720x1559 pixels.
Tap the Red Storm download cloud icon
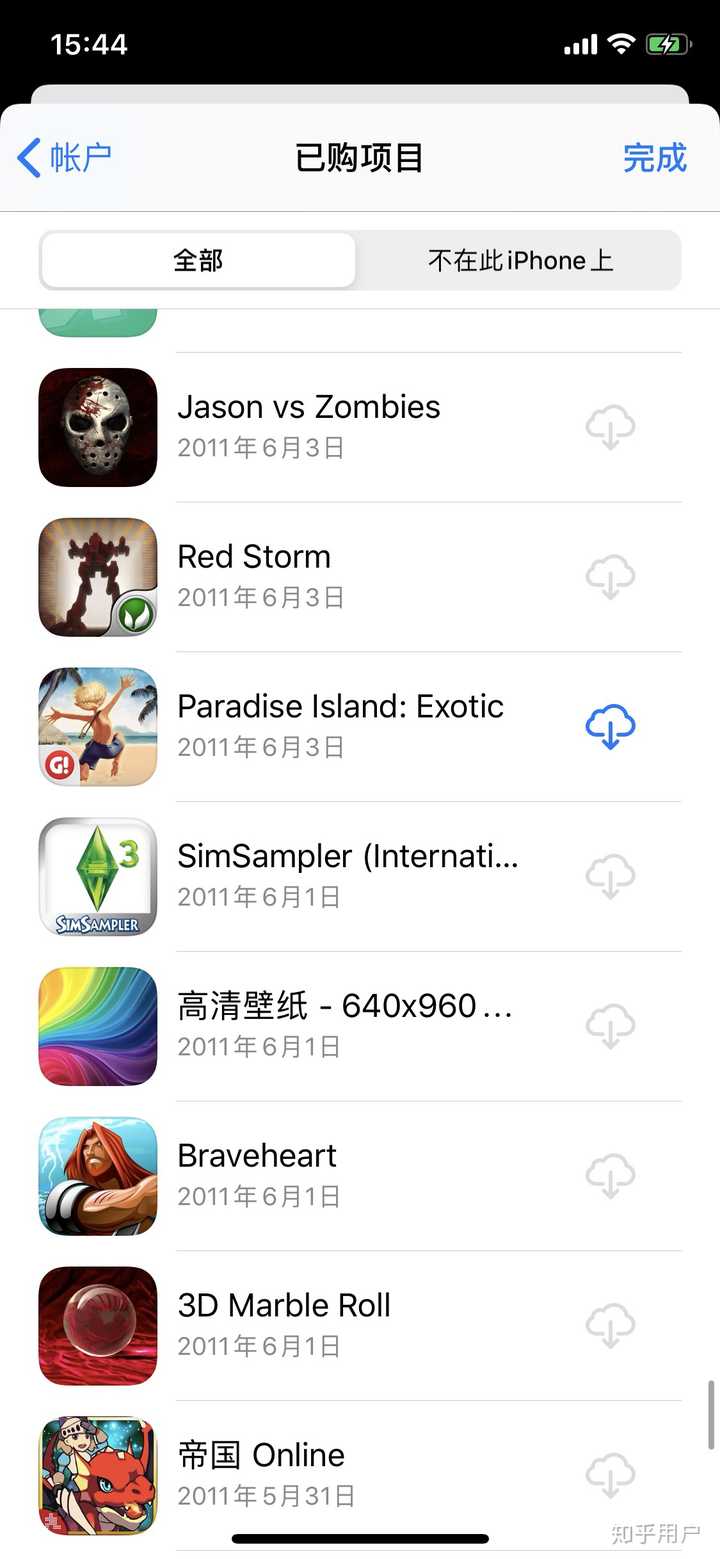pos(610,577)
